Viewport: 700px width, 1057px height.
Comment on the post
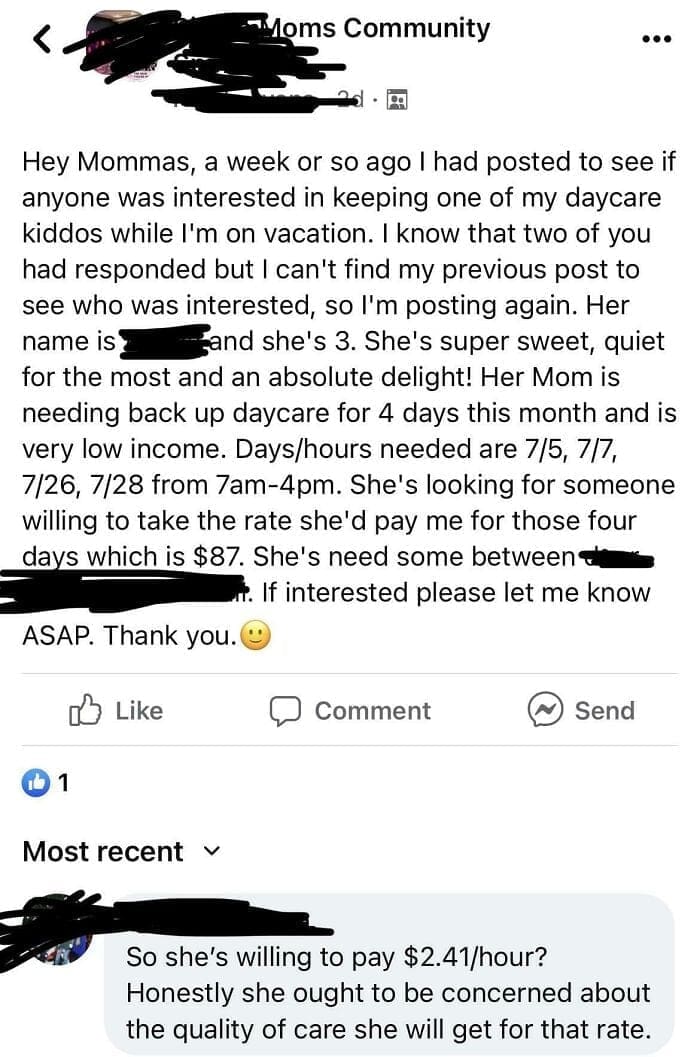click(350, 710)
